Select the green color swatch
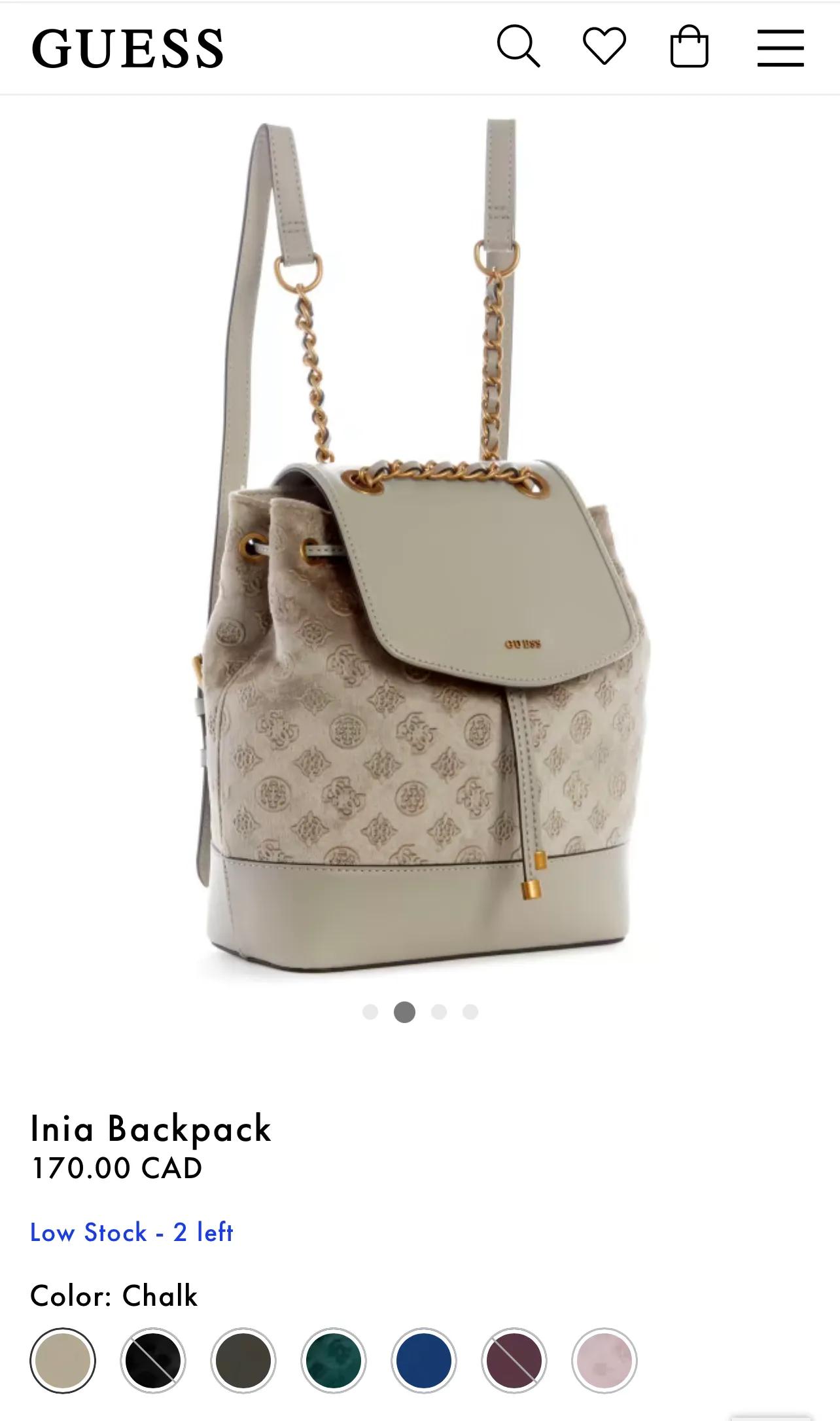This screenshot has height=1421, width=840. [334, 1361]
